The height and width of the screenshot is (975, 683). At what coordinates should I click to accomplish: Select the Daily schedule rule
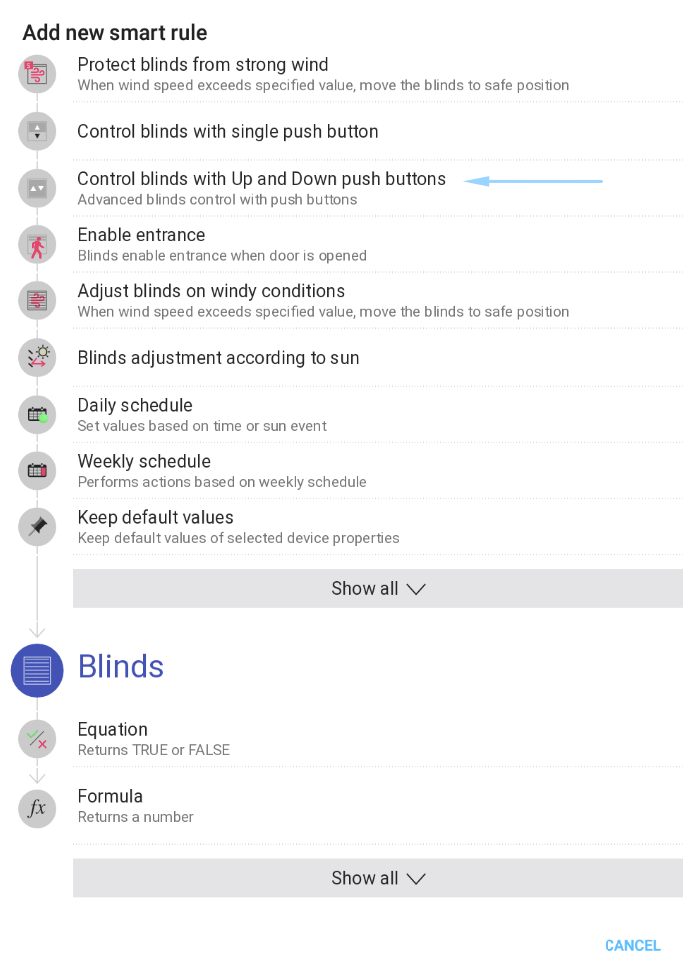click(x=135, y=414)
